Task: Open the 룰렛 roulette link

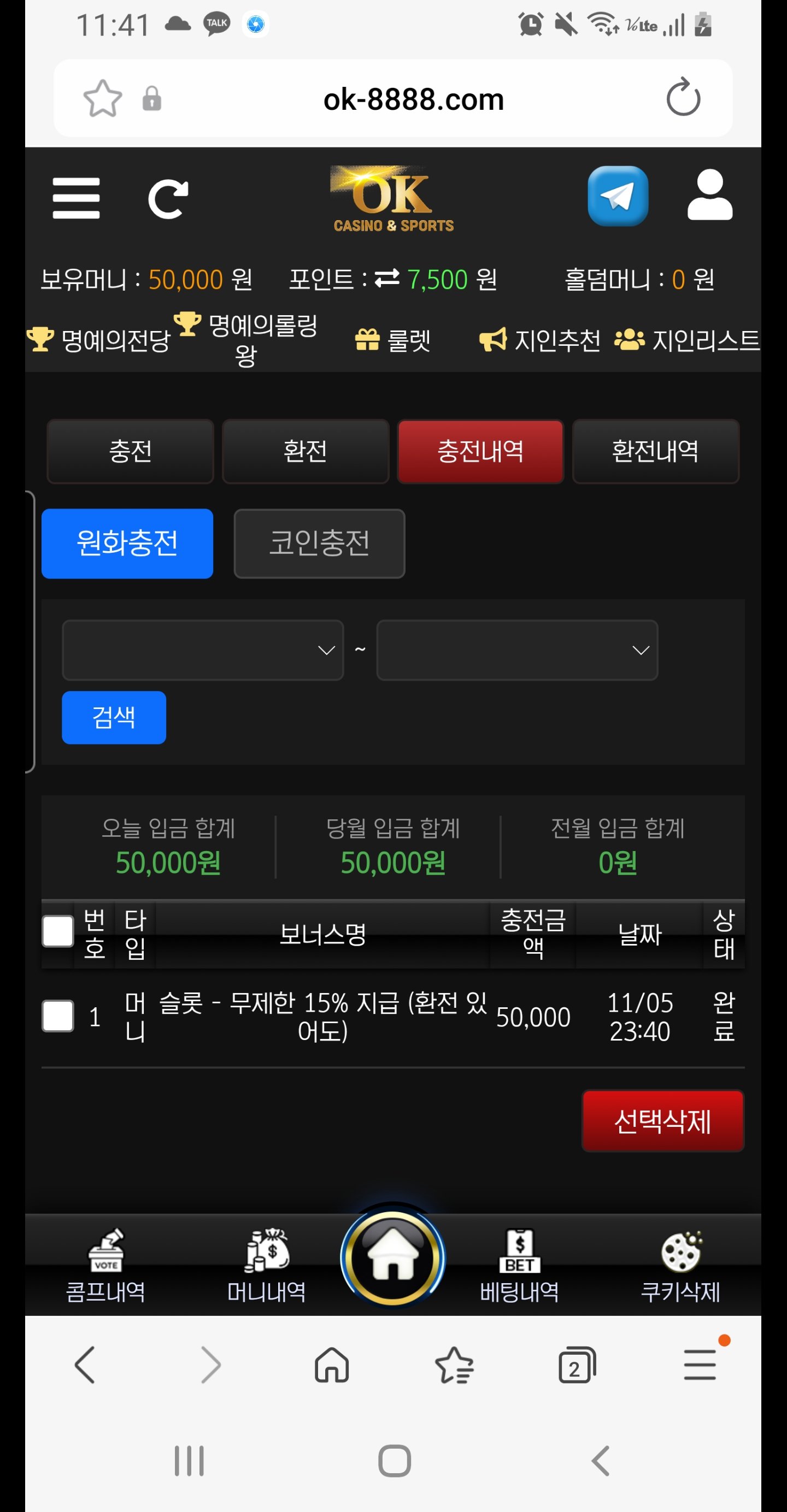Action: 393,340
